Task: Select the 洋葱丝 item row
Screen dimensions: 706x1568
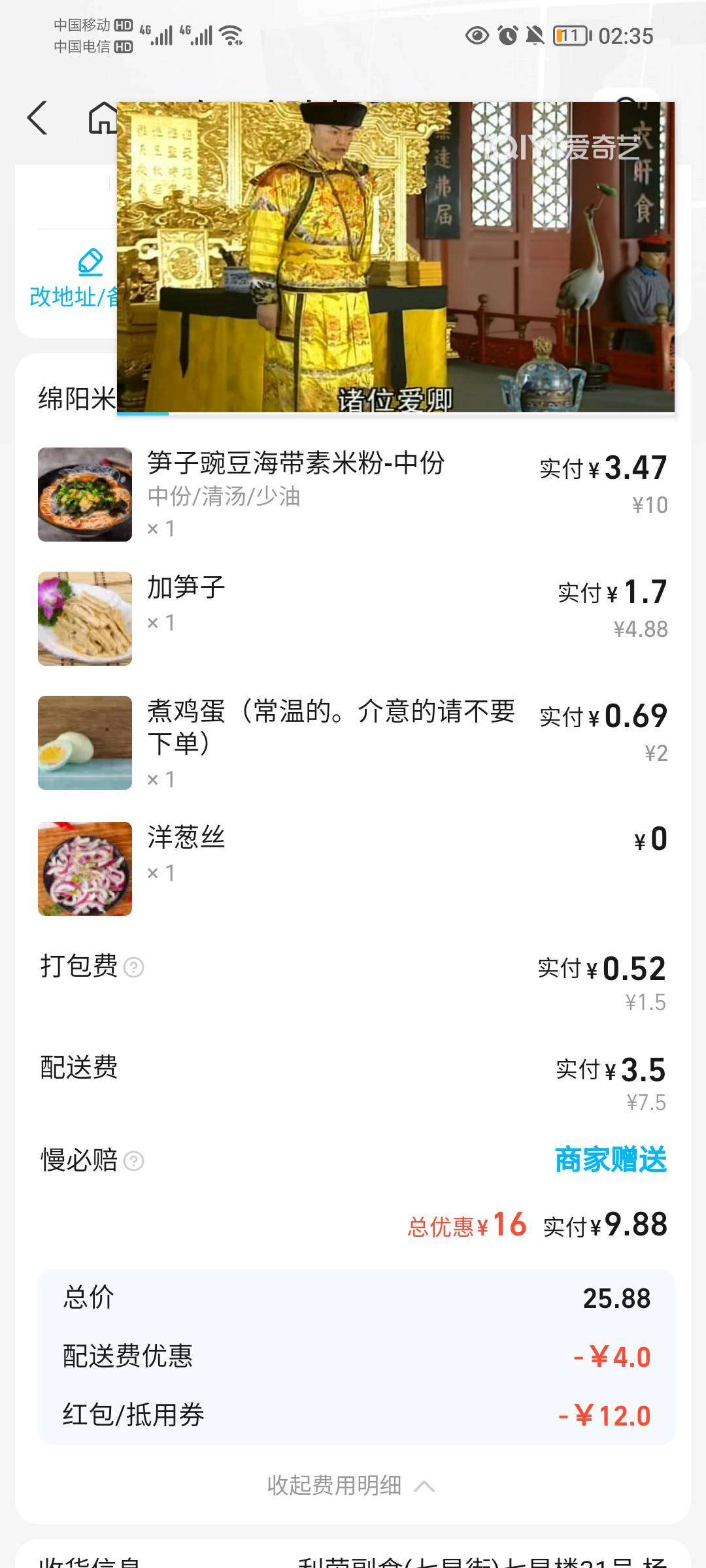Action: 186,838
